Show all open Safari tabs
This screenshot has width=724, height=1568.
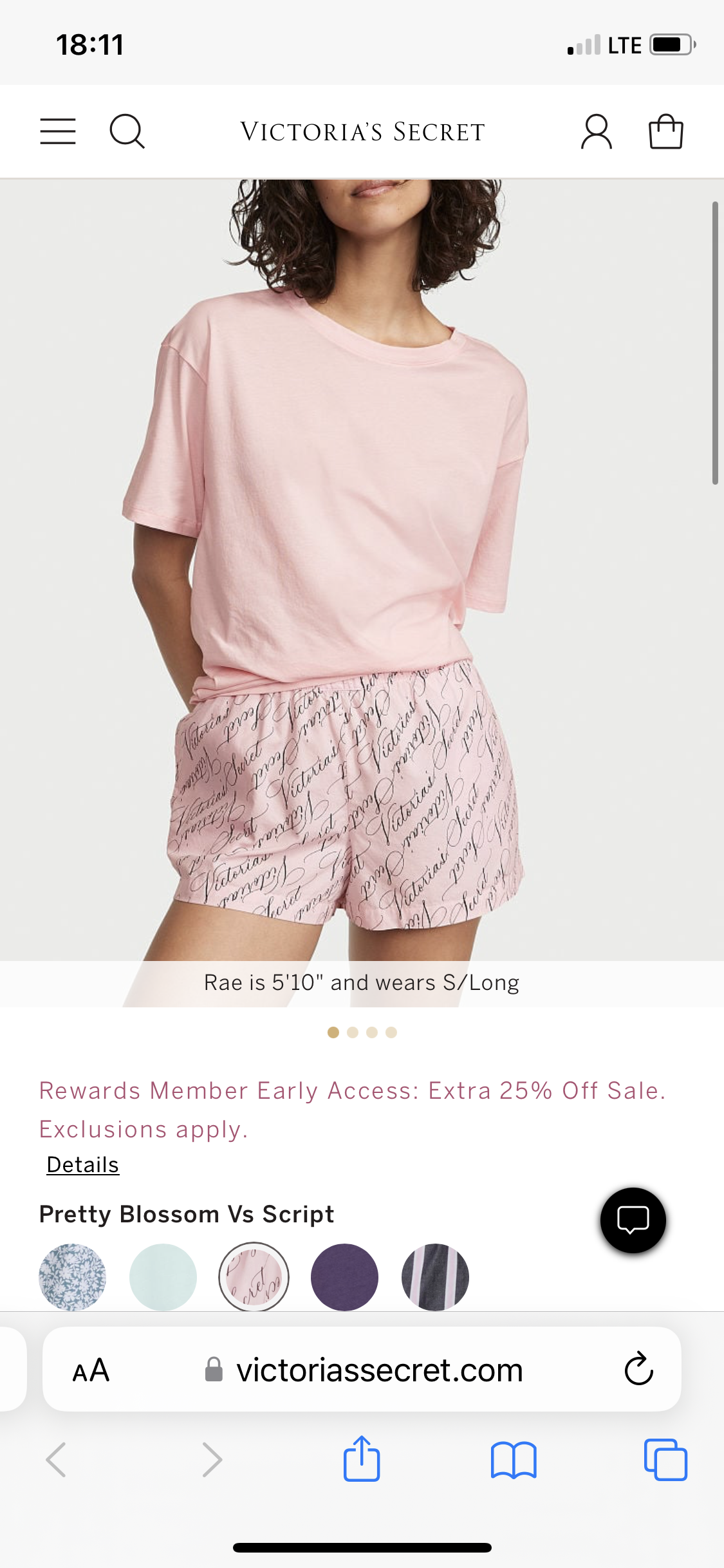coord(665,1459)
